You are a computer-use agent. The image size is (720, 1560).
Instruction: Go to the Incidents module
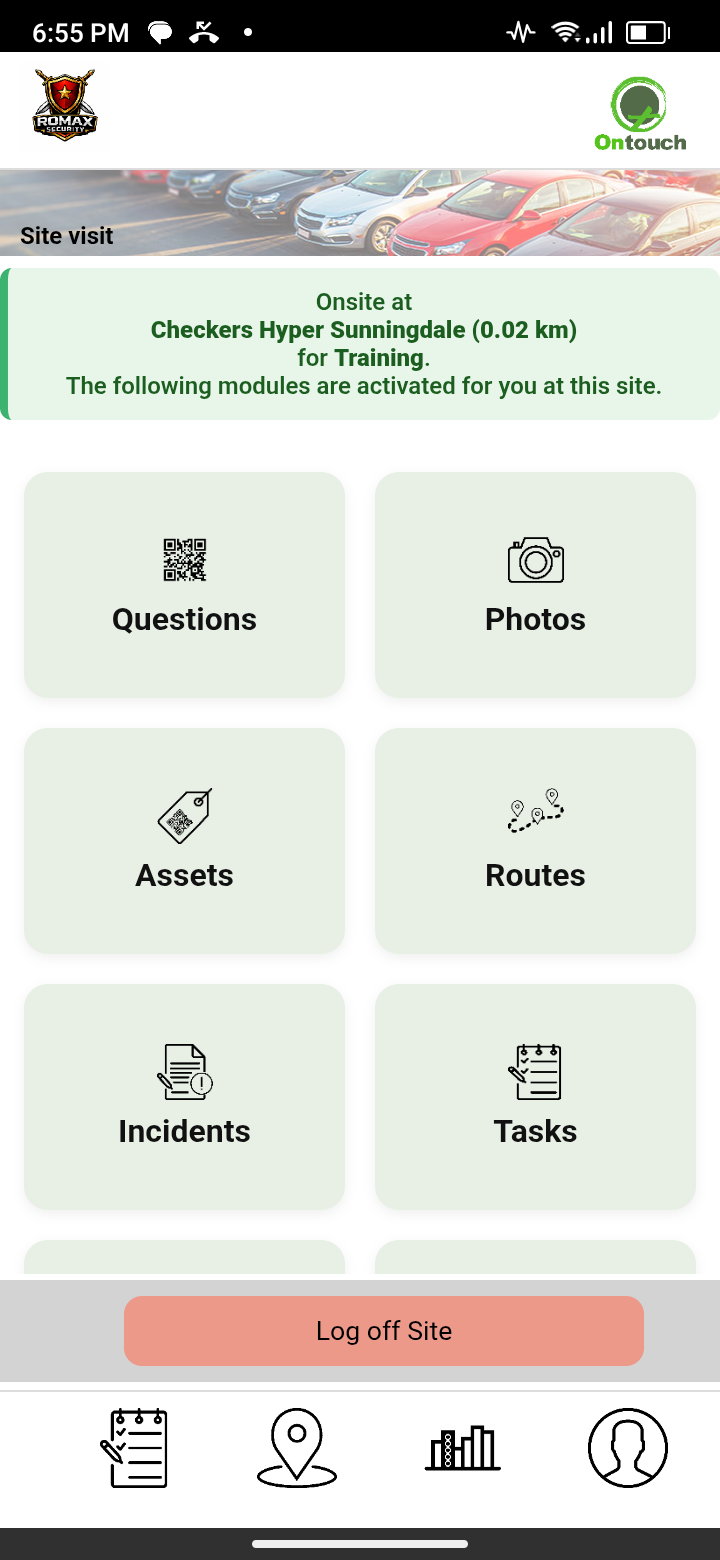click(x=184, y=1097)
